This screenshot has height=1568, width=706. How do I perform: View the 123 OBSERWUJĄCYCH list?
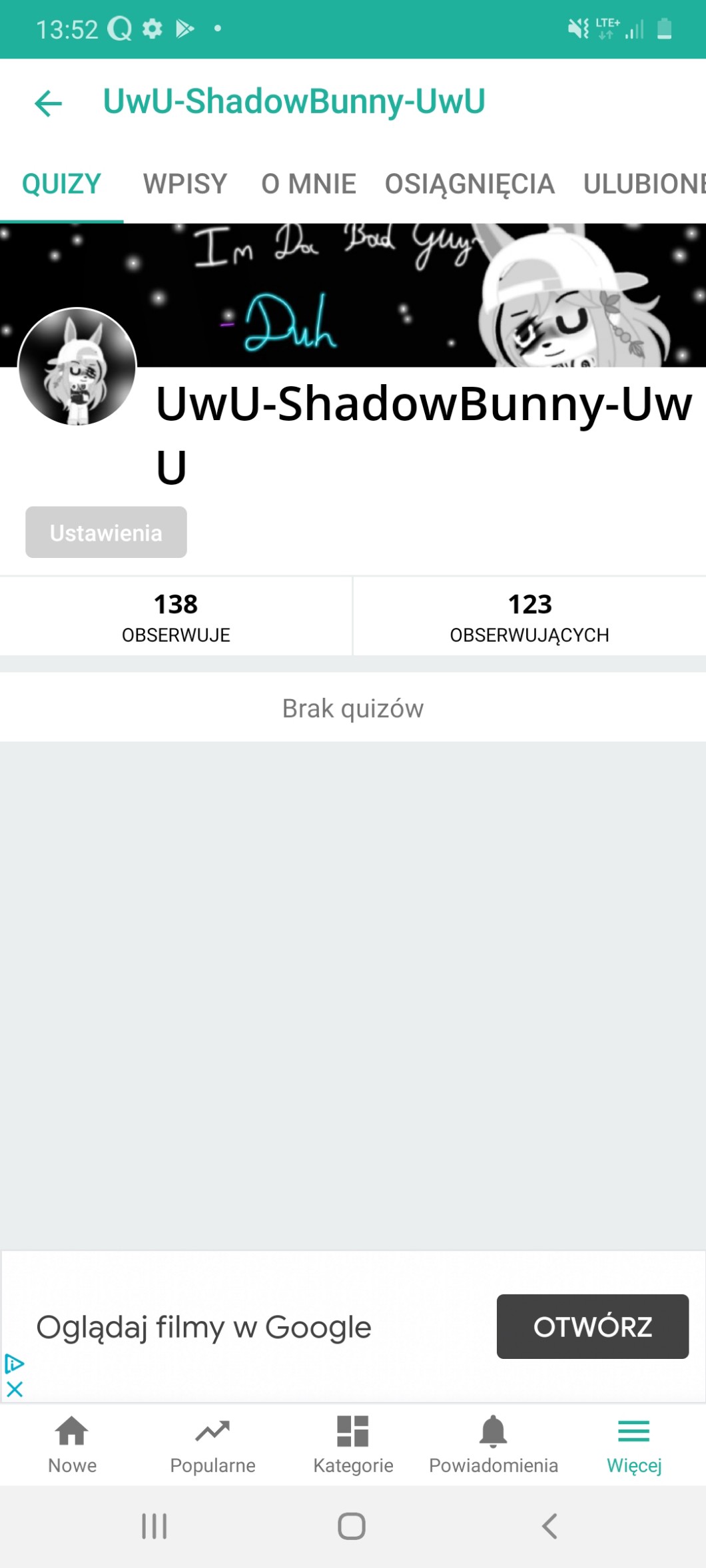click(529, 617)
